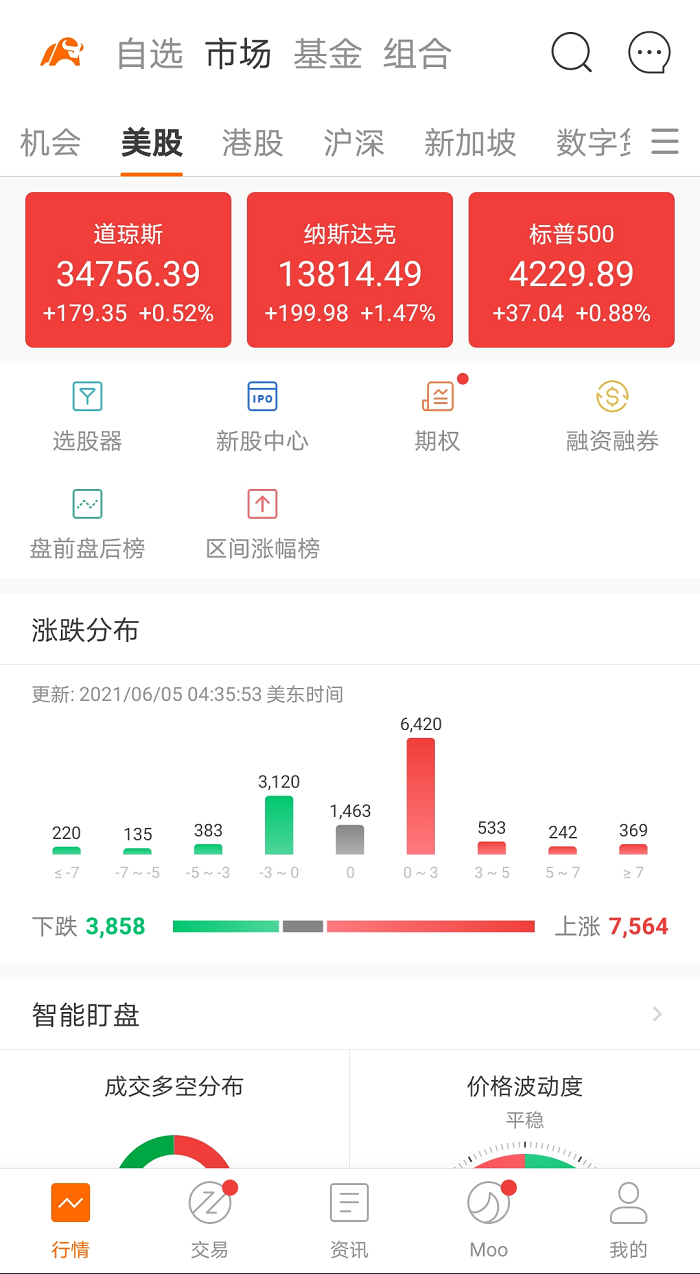
Task: Open the 标普500 index card
Action: tap(571, 270)
